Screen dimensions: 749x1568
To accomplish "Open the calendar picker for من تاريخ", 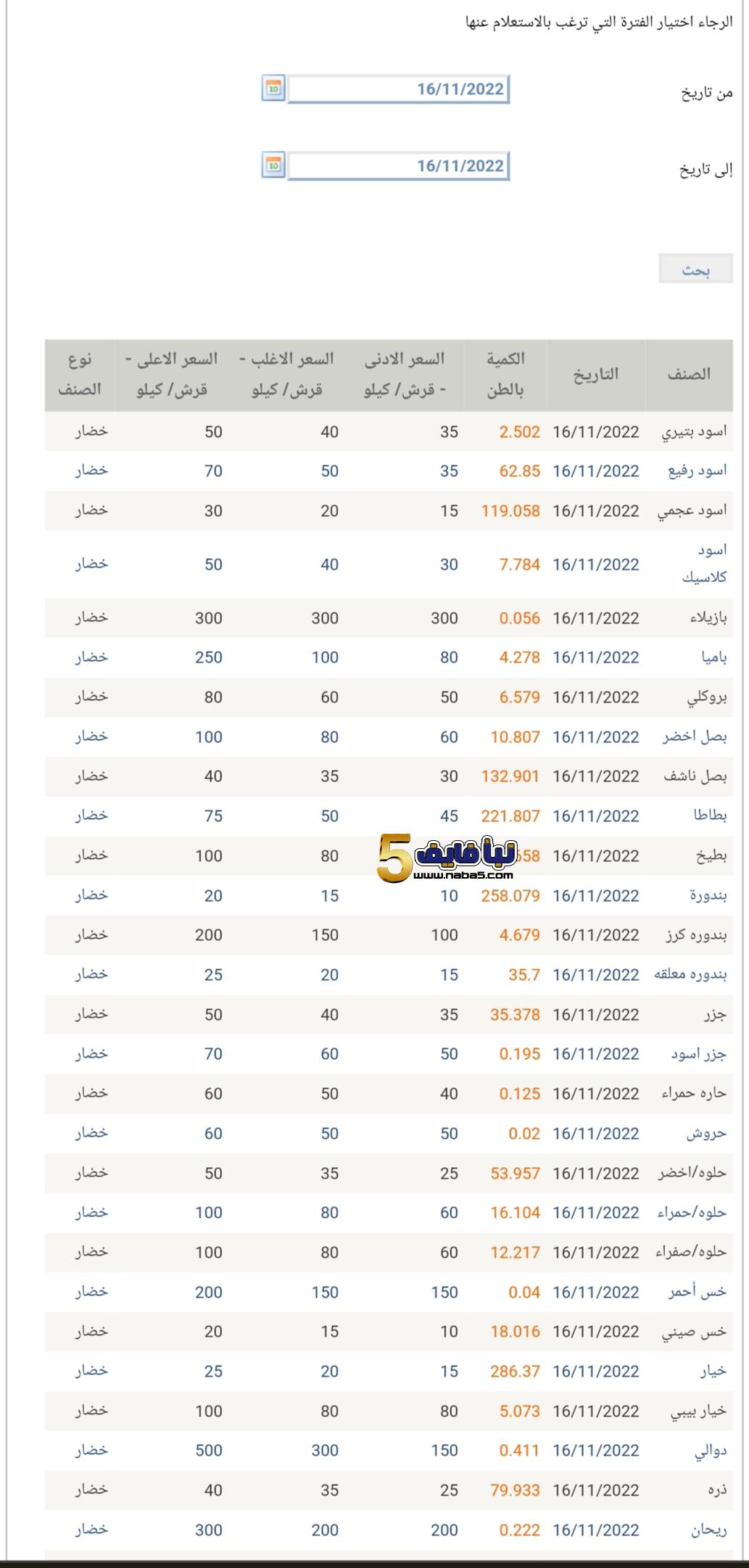I will tap(273, 88).
